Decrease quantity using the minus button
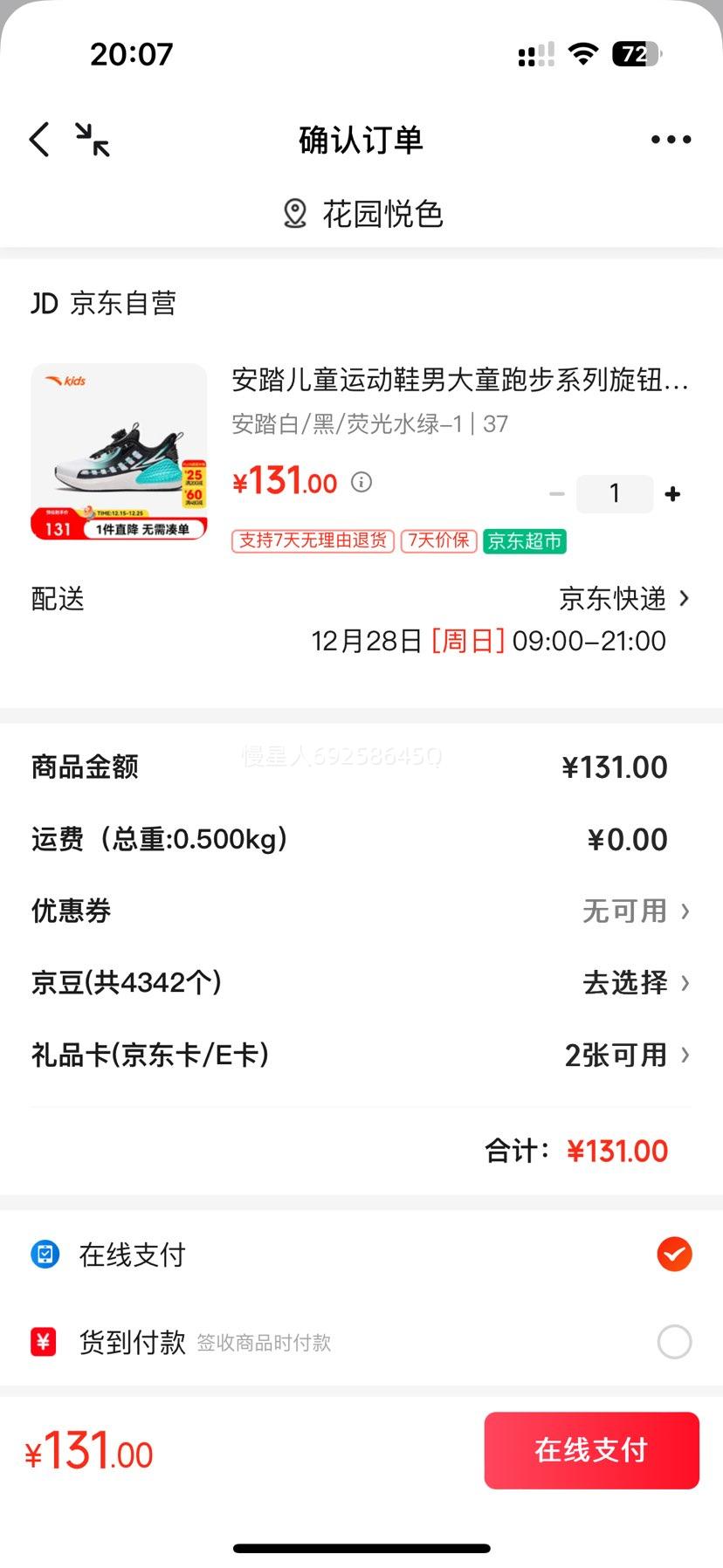Image resolution: width=723 pixels, height=1568 pixels. (558, 493)
